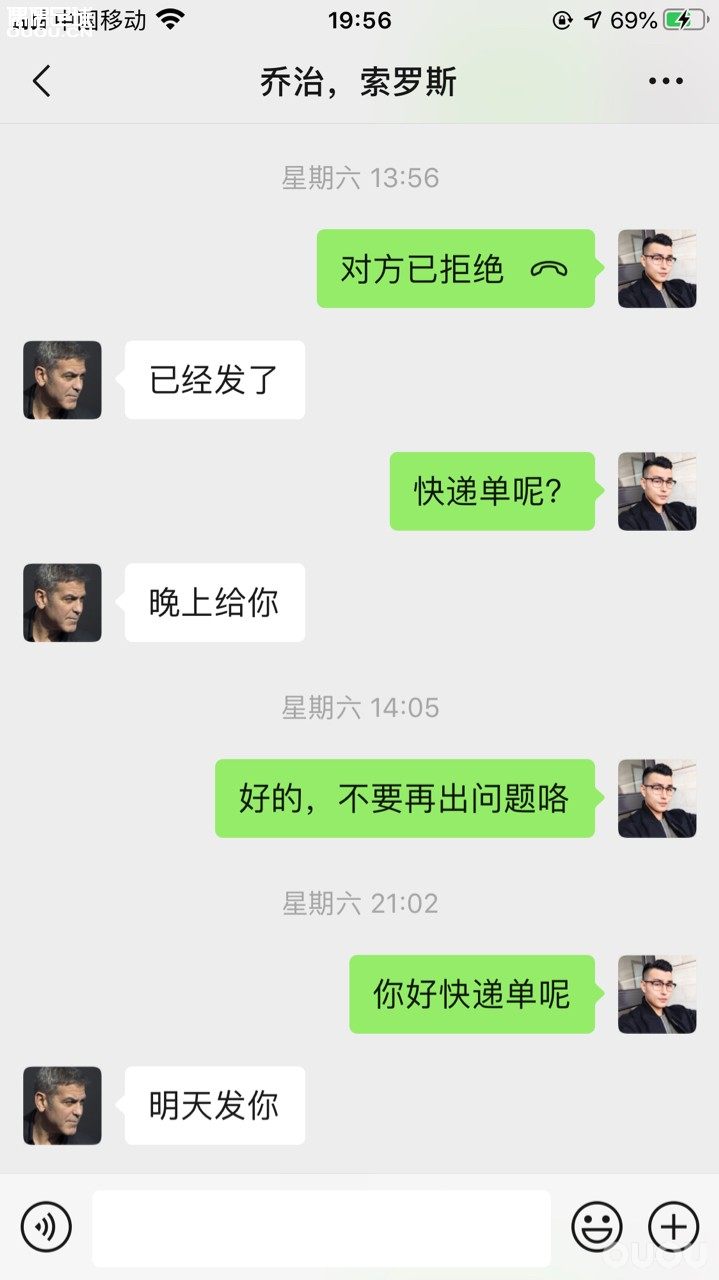Go back to the chat list

coord(41,82)
